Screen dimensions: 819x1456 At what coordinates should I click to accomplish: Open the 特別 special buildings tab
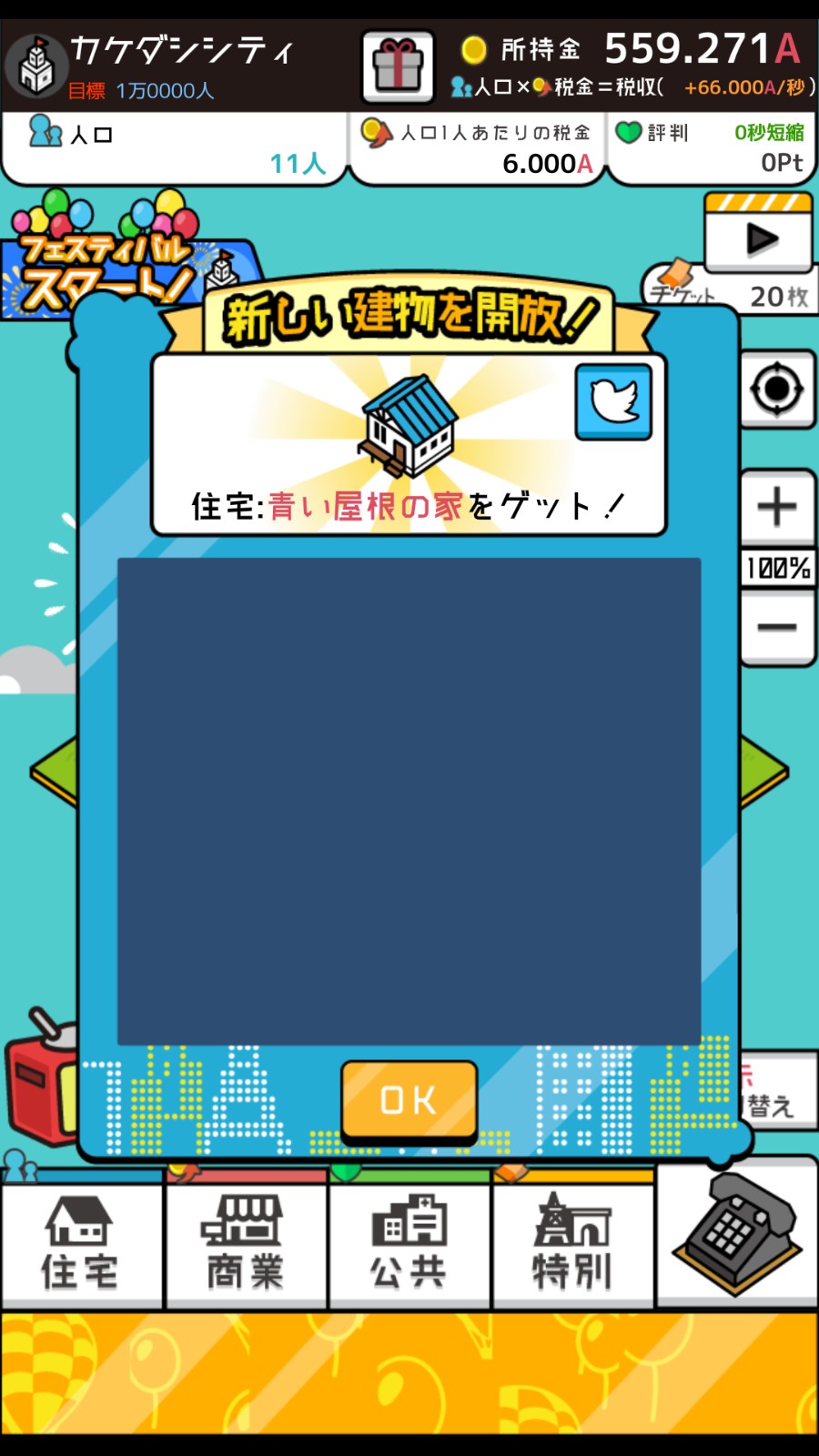pos(572,1243)
